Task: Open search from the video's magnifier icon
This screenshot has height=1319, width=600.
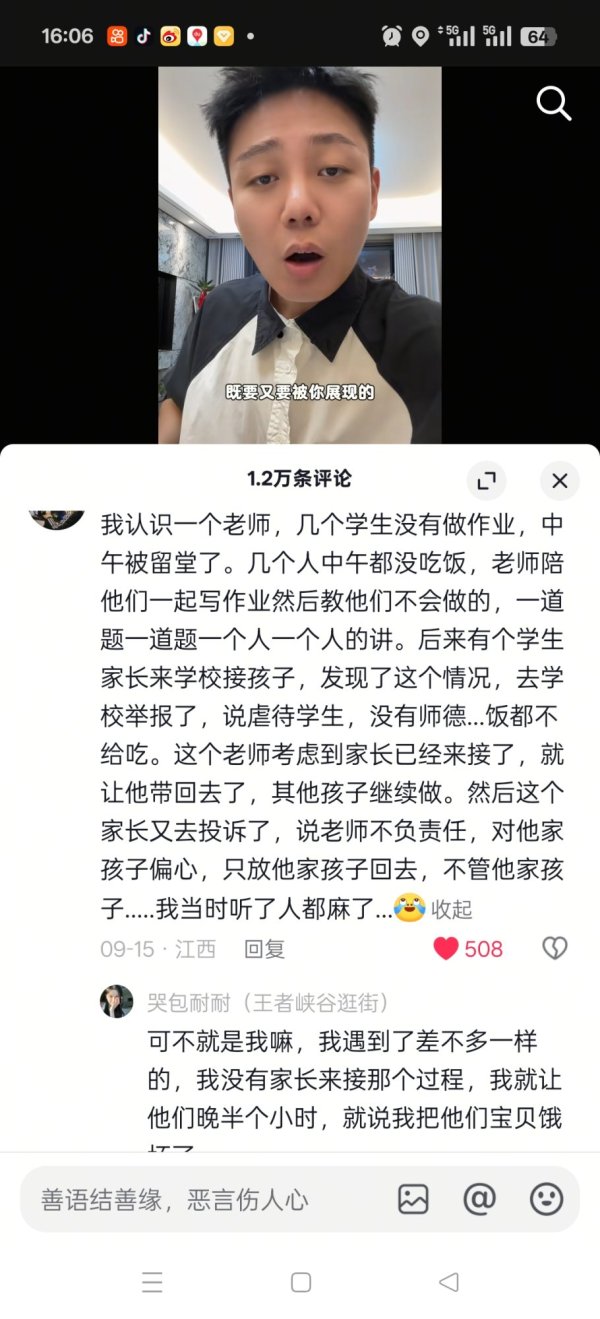Action: coord(553,103)
